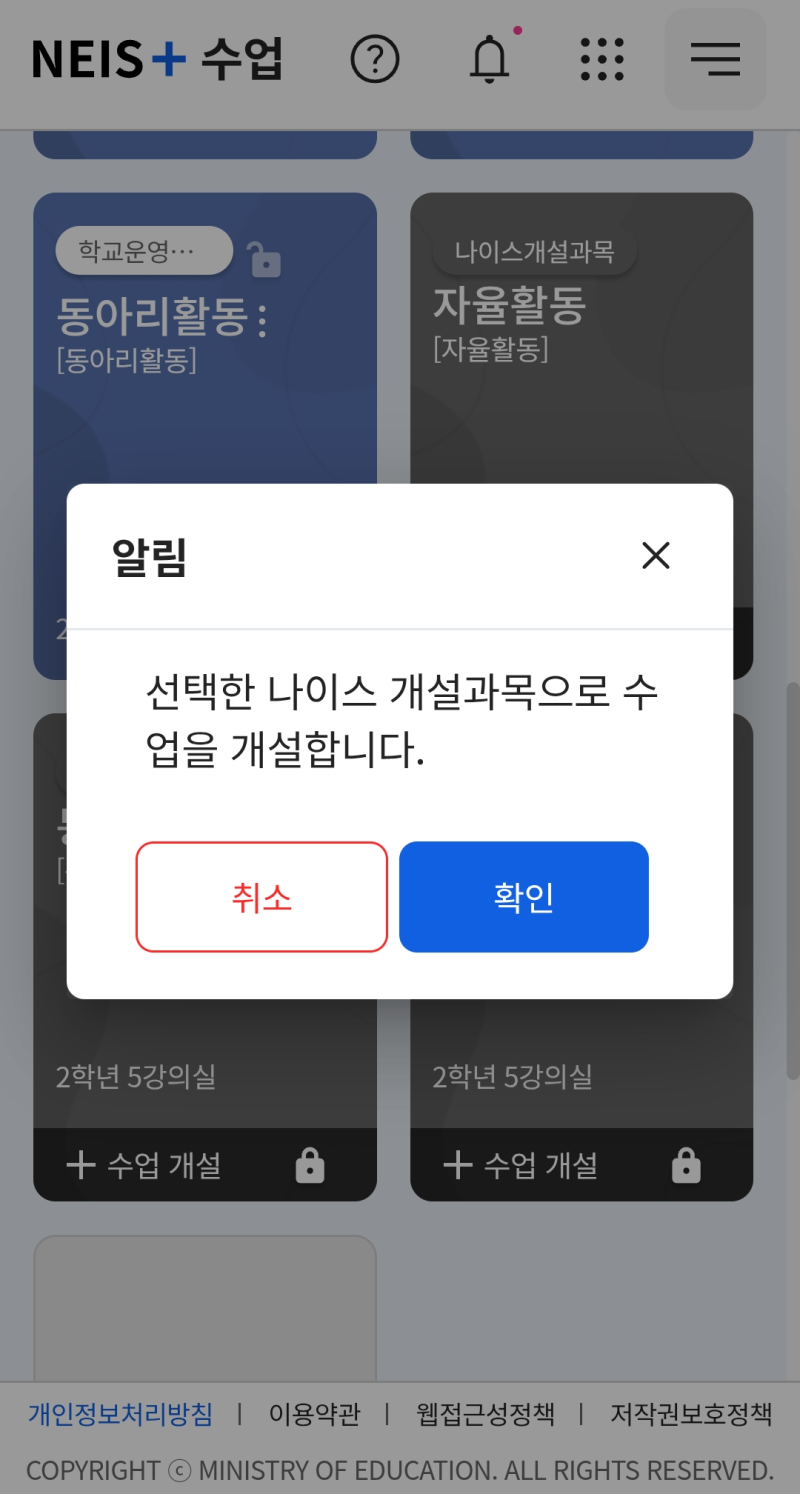Click the plus icon next to left 수업 개설

point(80,1164)
